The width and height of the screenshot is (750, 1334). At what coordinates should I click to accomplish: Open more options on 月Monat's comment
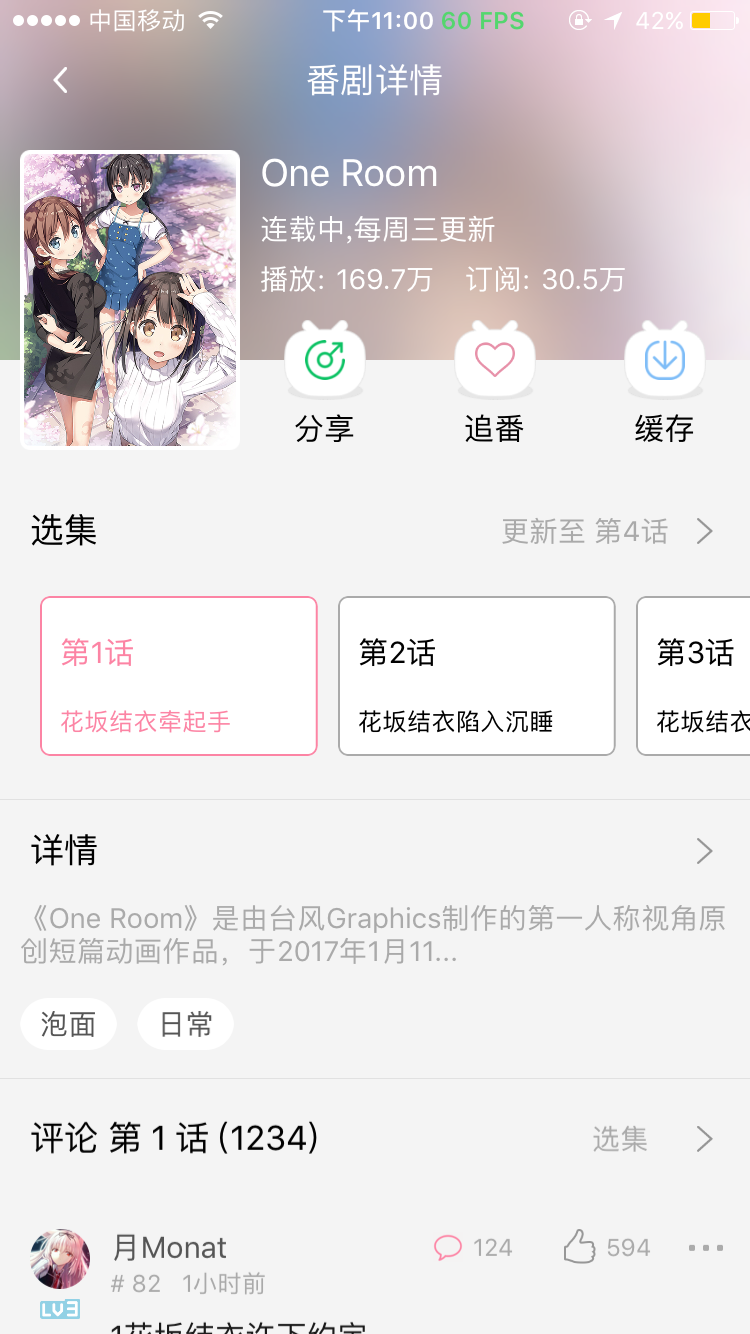(x=705, y=1247)
